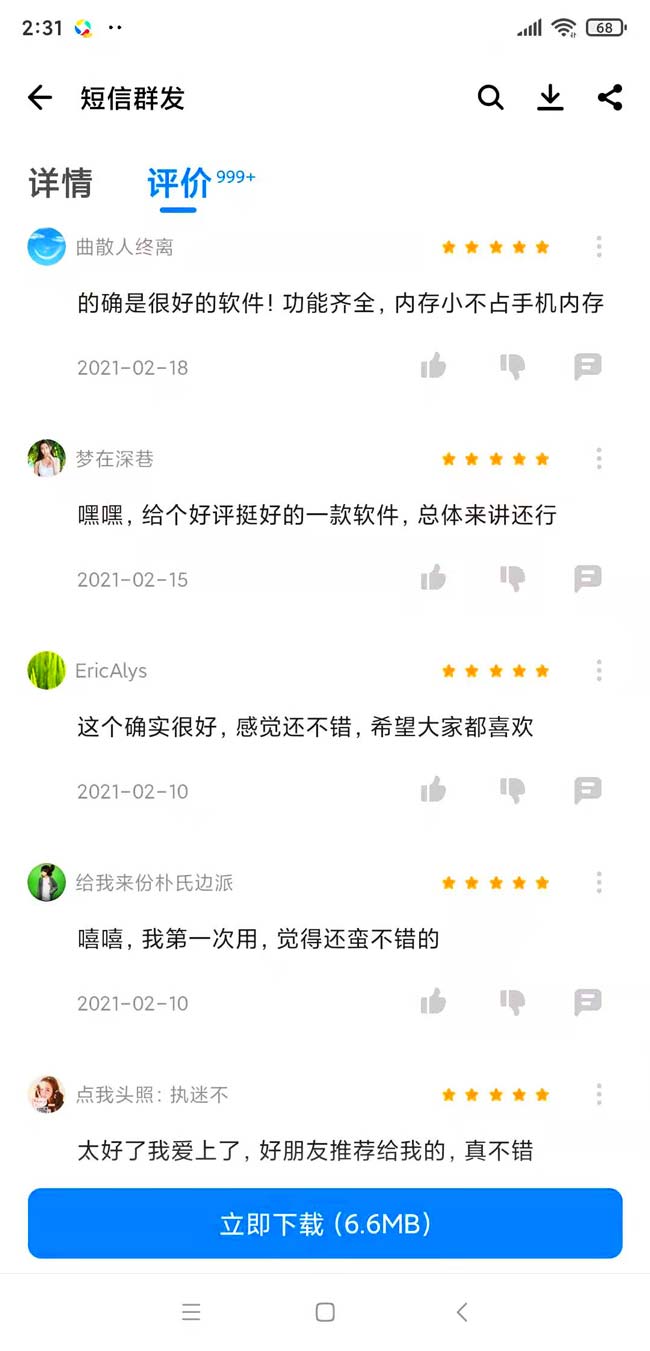Open search from the app bar
Screen dimensions: 650x1351
pos(490,97)
